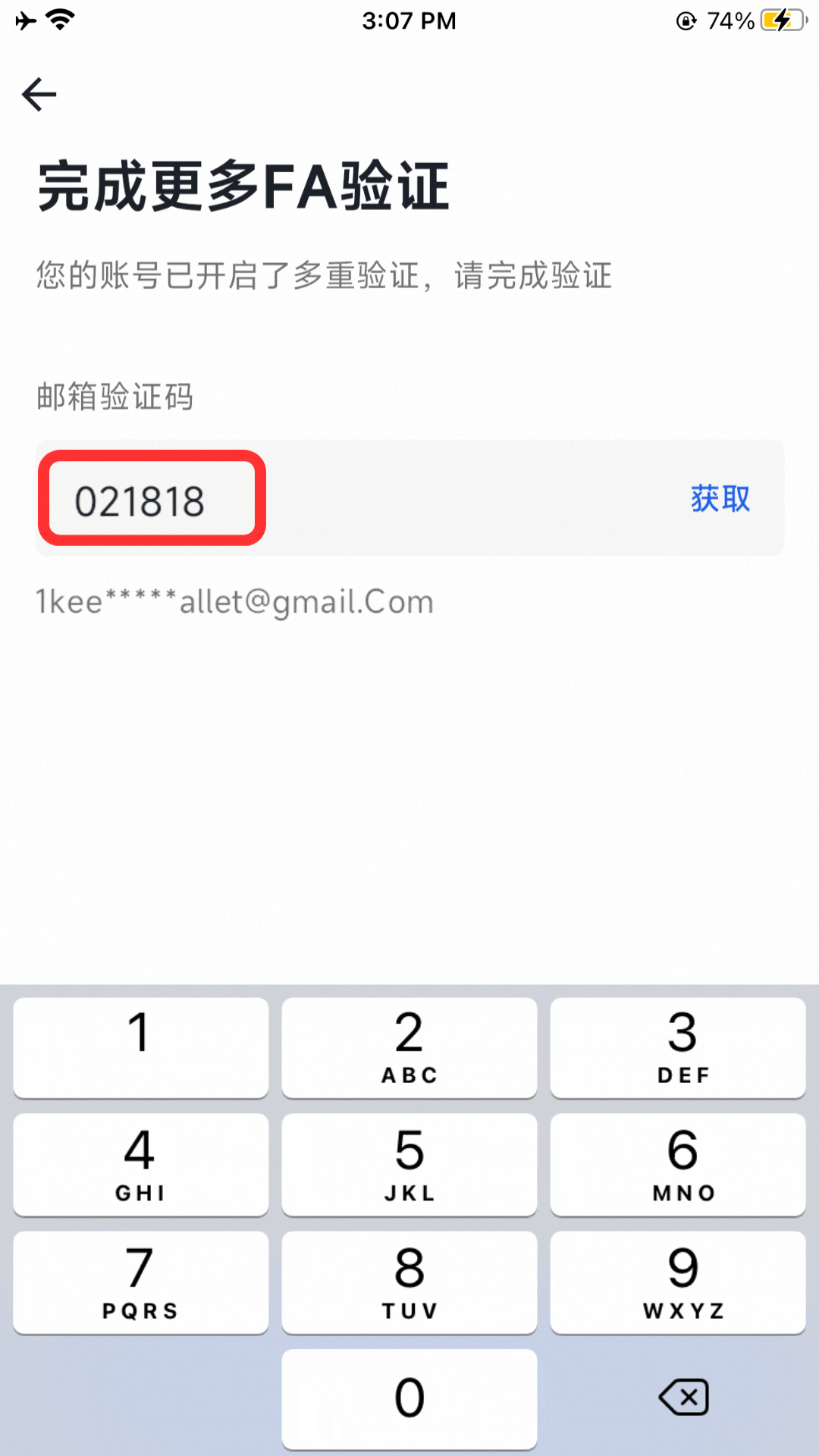Enter digit 0 on the number keypad
The height and width of the screenshot is (1456, 819).
pos(409,1397)
